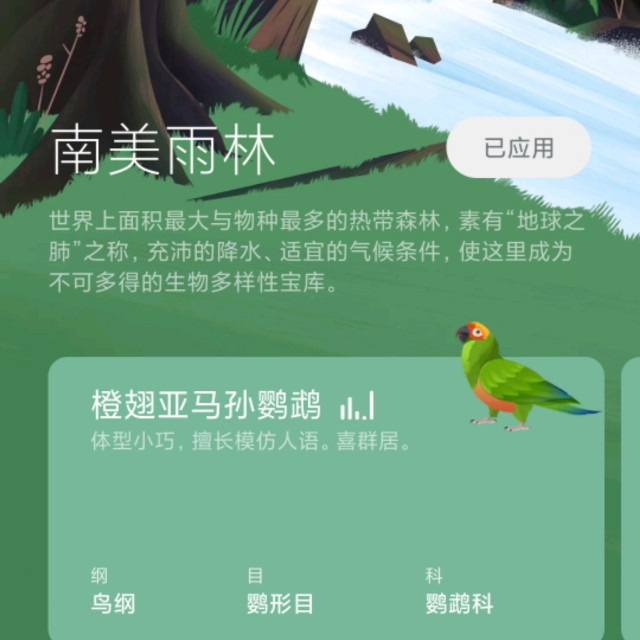This screenshot has width=640, height=640.
Task: Play the 橙翅亚马孙鹦鹉 sound icon
Action: click(x=357, y=405)
